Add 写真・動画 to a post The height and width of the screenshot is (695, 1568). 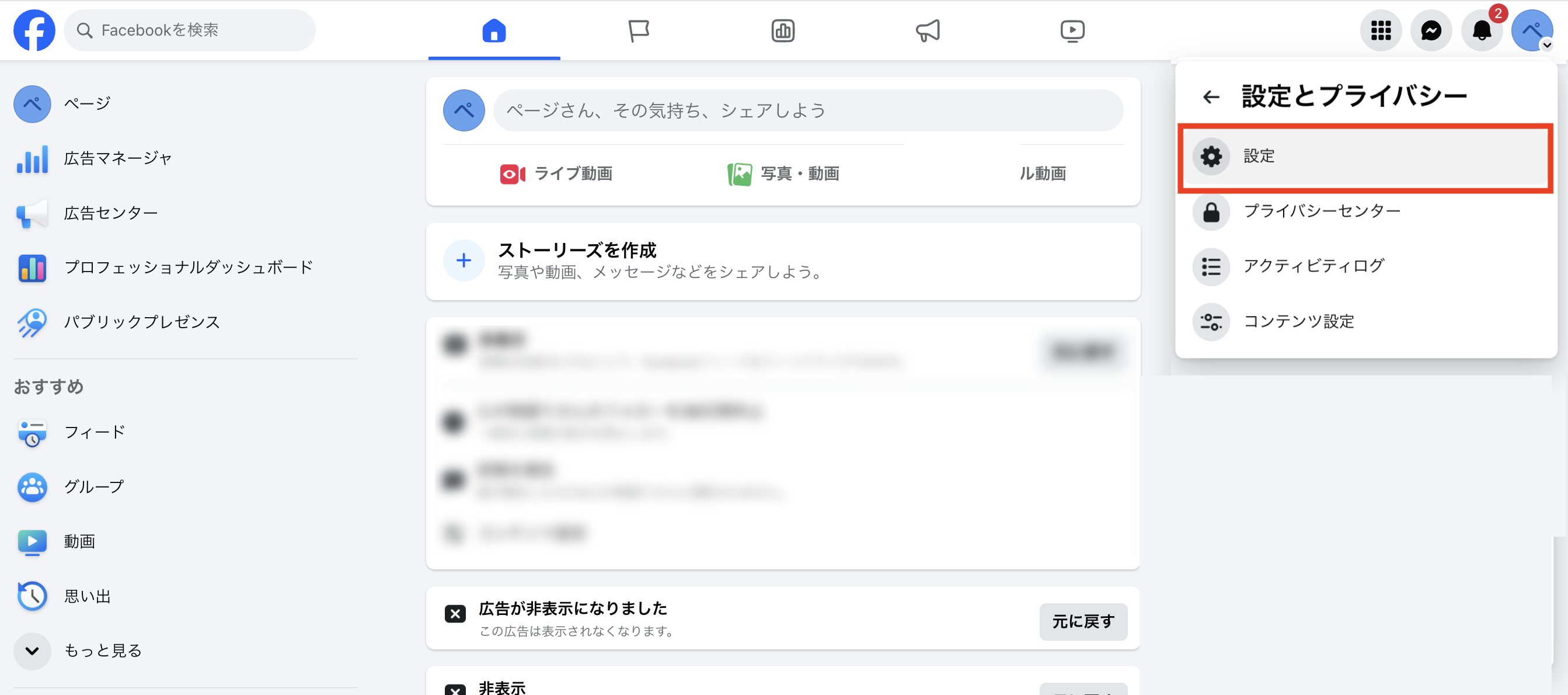(x=783, y=173)
